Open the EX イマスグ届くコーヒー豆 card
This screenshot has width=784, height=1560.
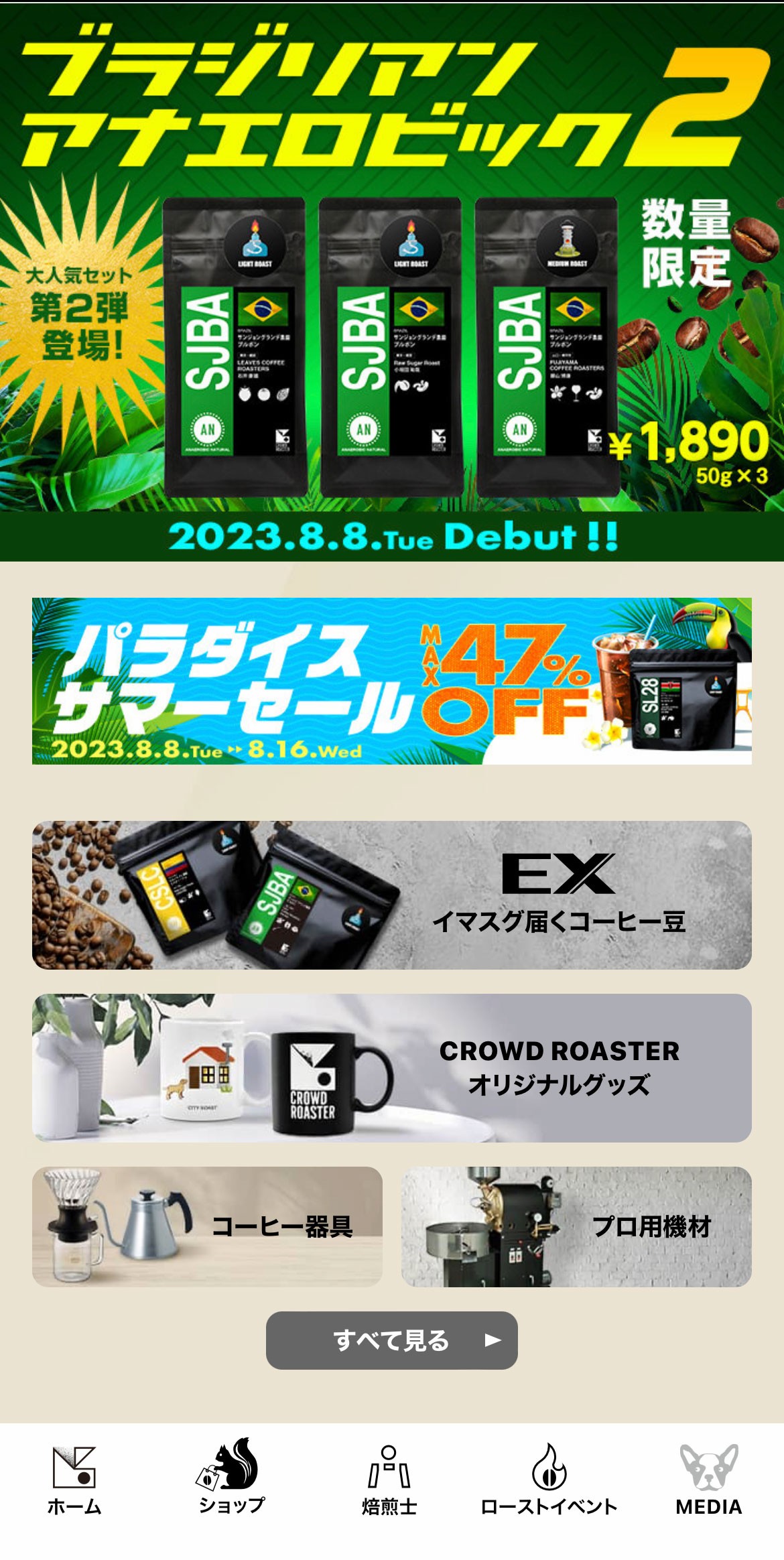coord(392,895)
